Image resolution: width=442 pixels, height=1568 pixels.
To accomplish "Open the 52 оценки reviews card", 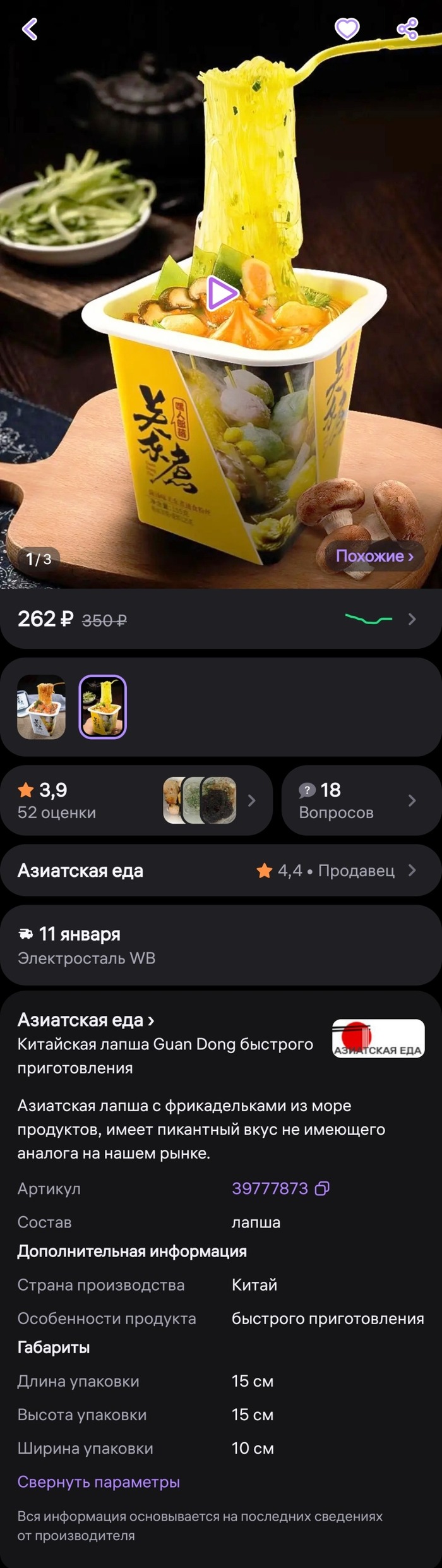I will pos(136,800).
